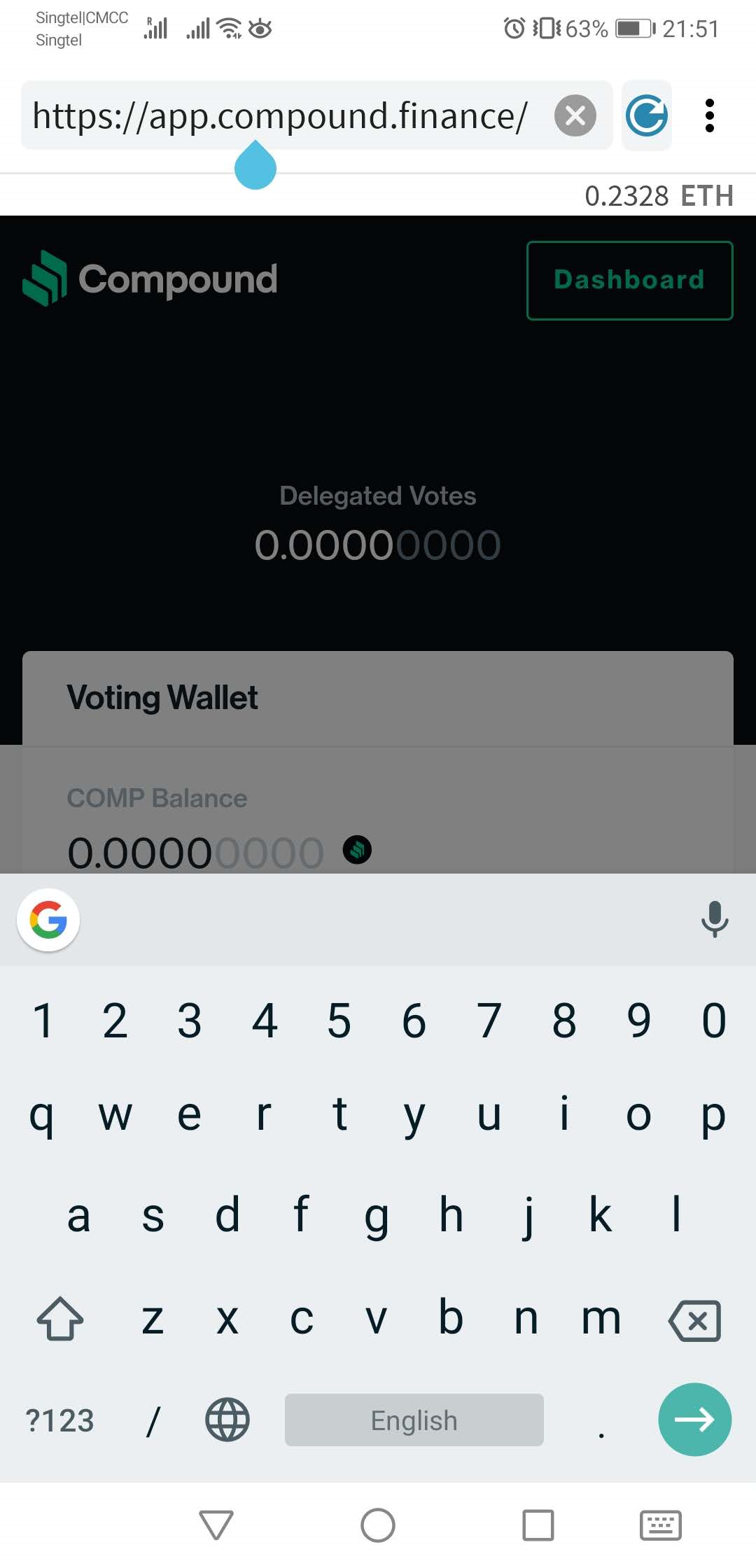
Task: Tap the COMP token icon beside the balance
Action: (x=357, y=850)
